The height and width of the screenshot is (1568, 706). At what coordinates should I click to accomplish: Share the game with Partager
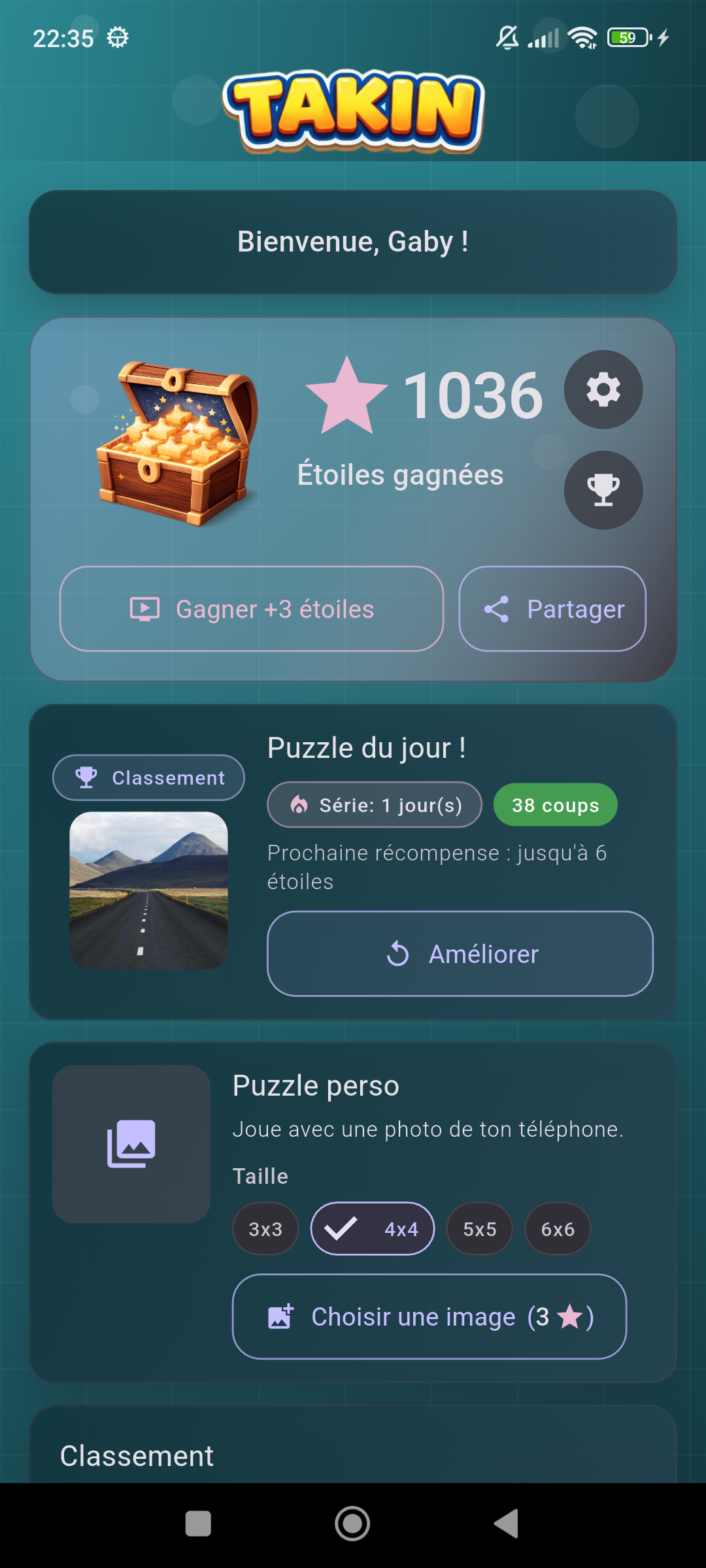click(x=552, y=609)
